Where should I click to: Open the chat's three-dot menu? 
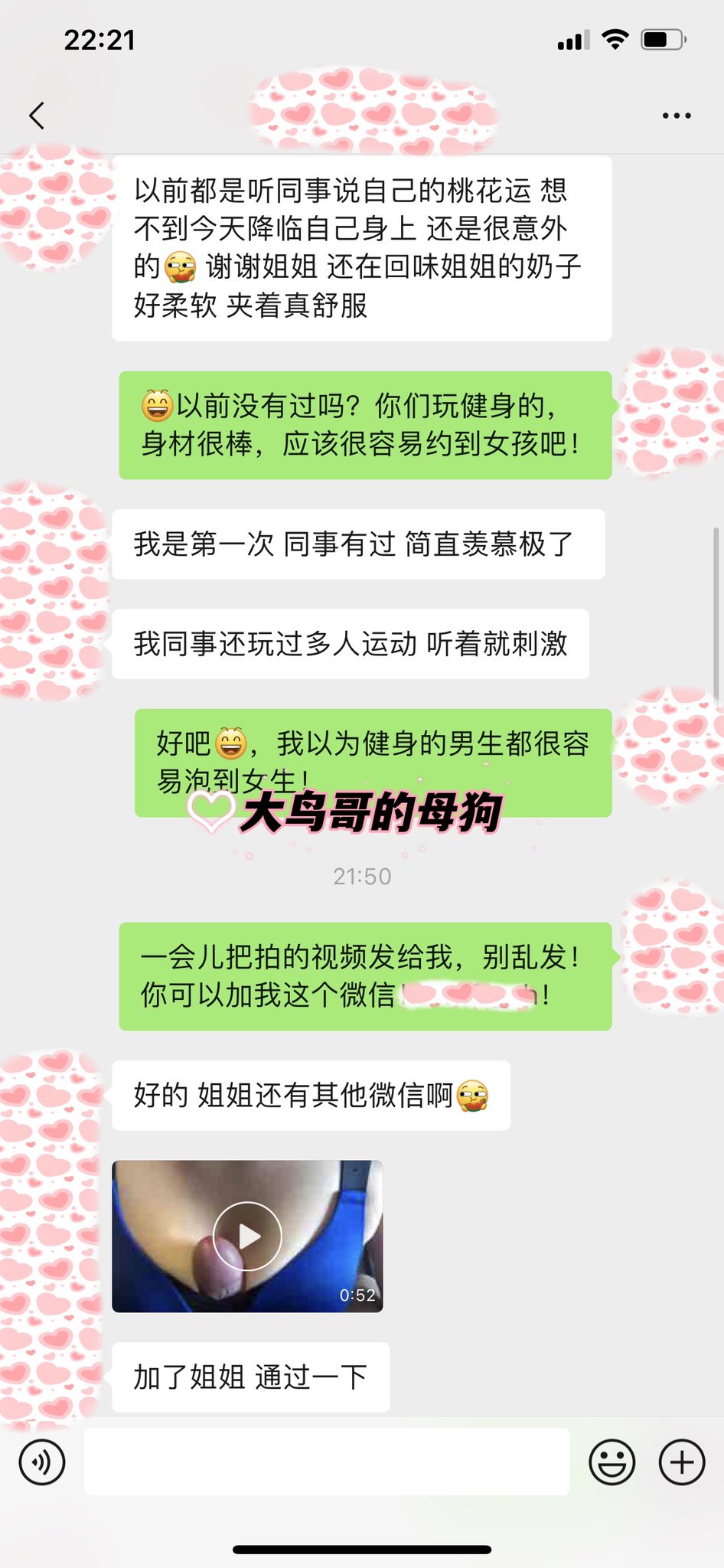coord(677,116)
